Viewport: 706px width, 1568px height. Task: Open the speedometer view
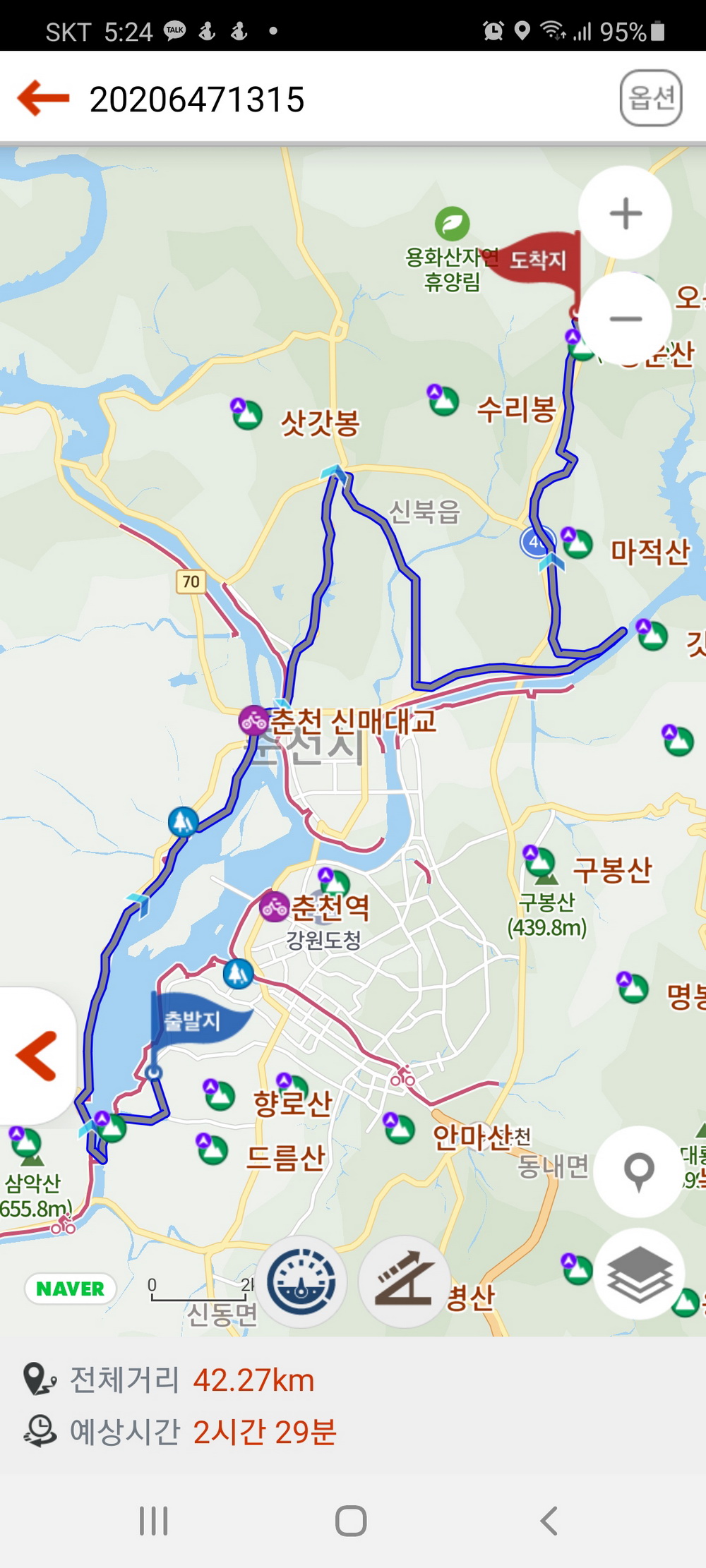[301, 1282]
